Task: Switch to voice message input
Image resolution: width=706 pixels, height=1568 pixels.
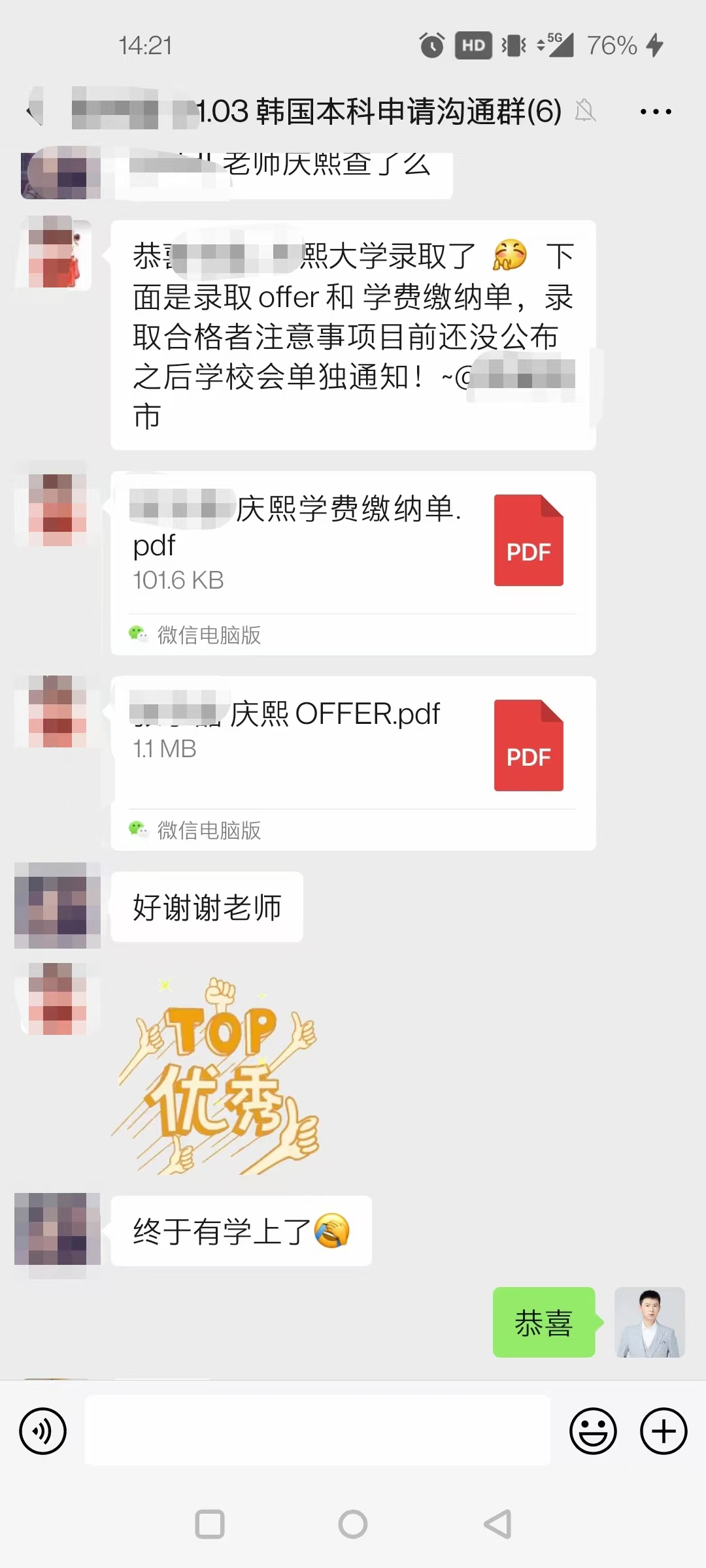Action: 43,1431
